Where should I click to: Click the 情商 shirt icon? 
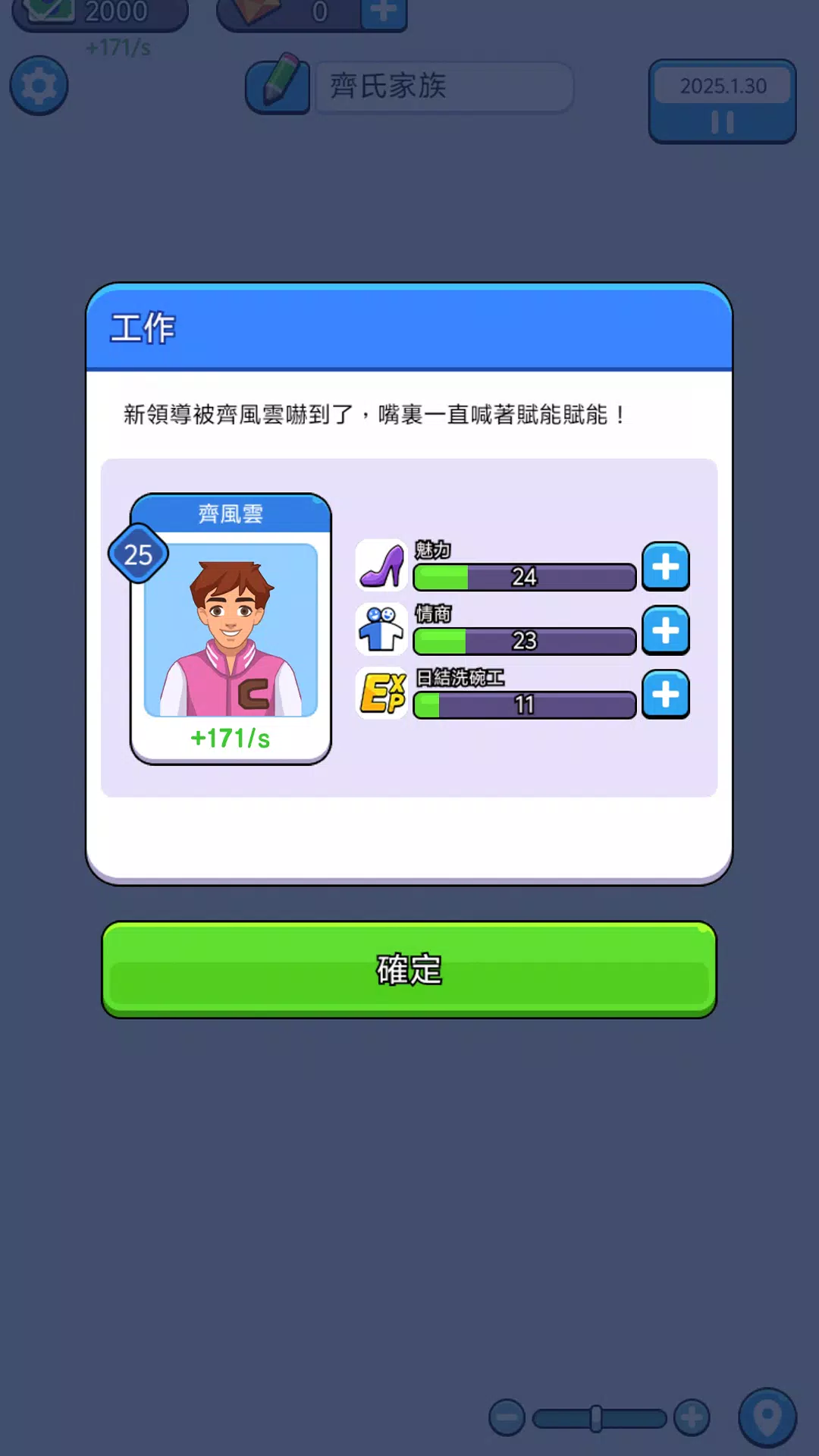point(381,630)
